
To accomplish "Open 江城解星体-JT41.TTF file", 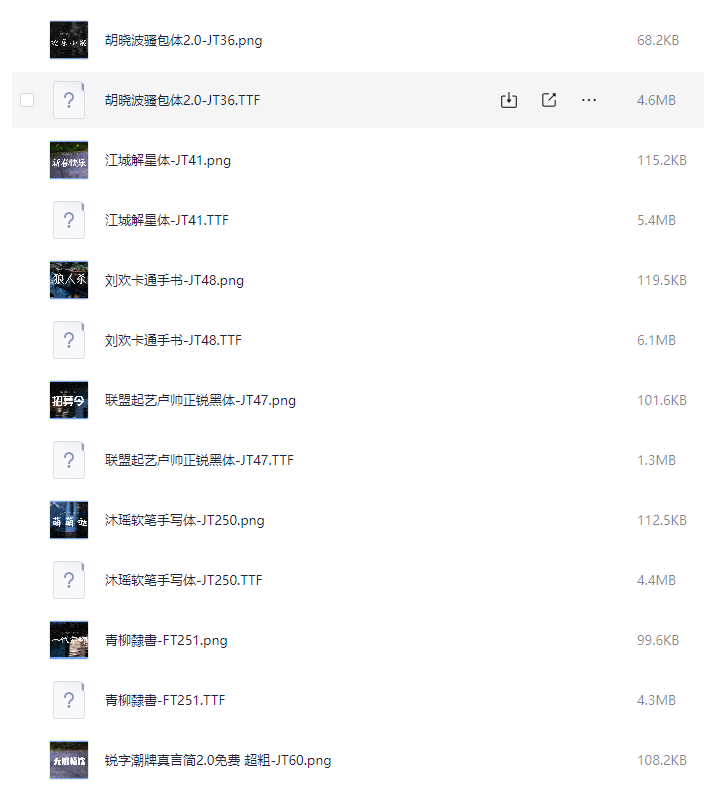I will pyautogui.click(x=167, y=220).
